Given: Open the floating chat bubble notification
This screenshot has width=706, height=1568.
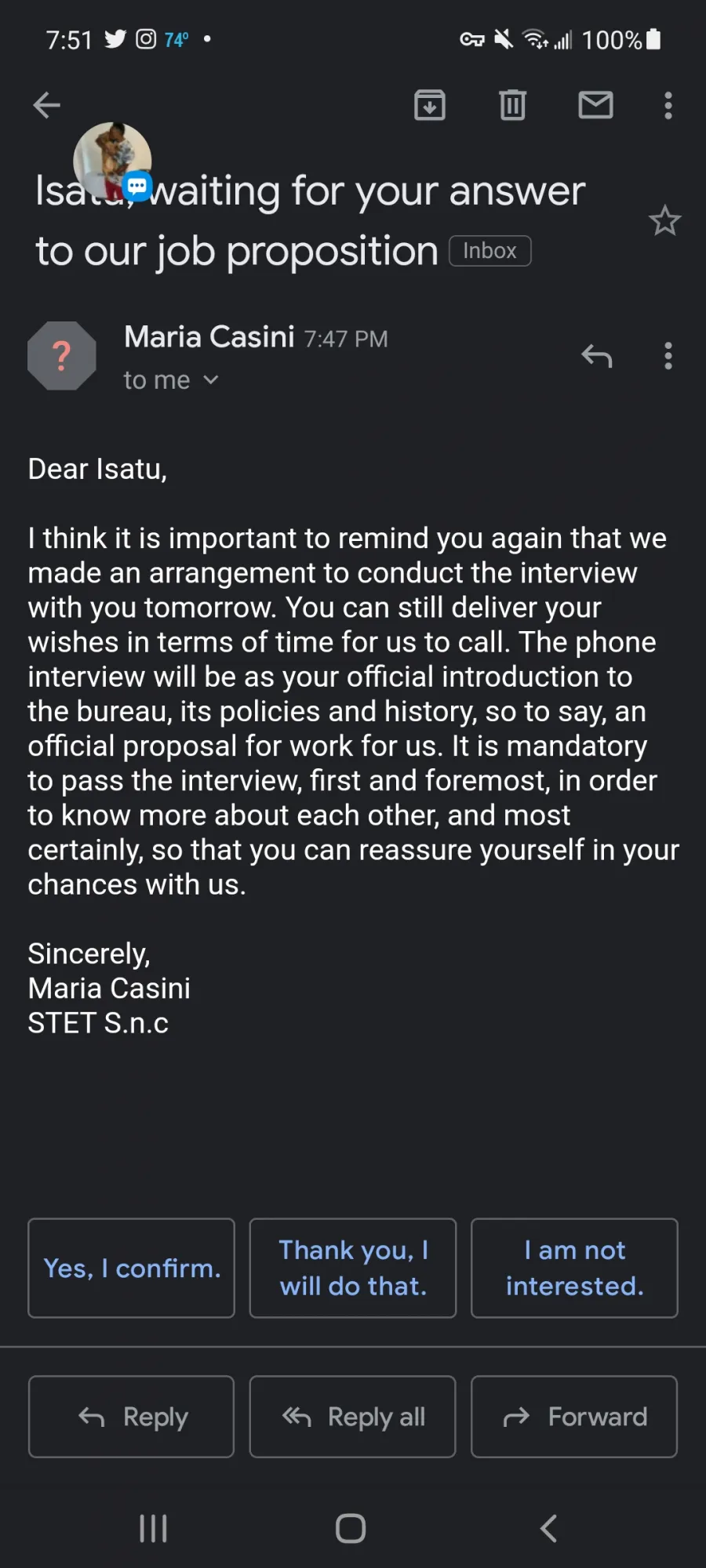Looking at the screenshot, I should (113, 162).
